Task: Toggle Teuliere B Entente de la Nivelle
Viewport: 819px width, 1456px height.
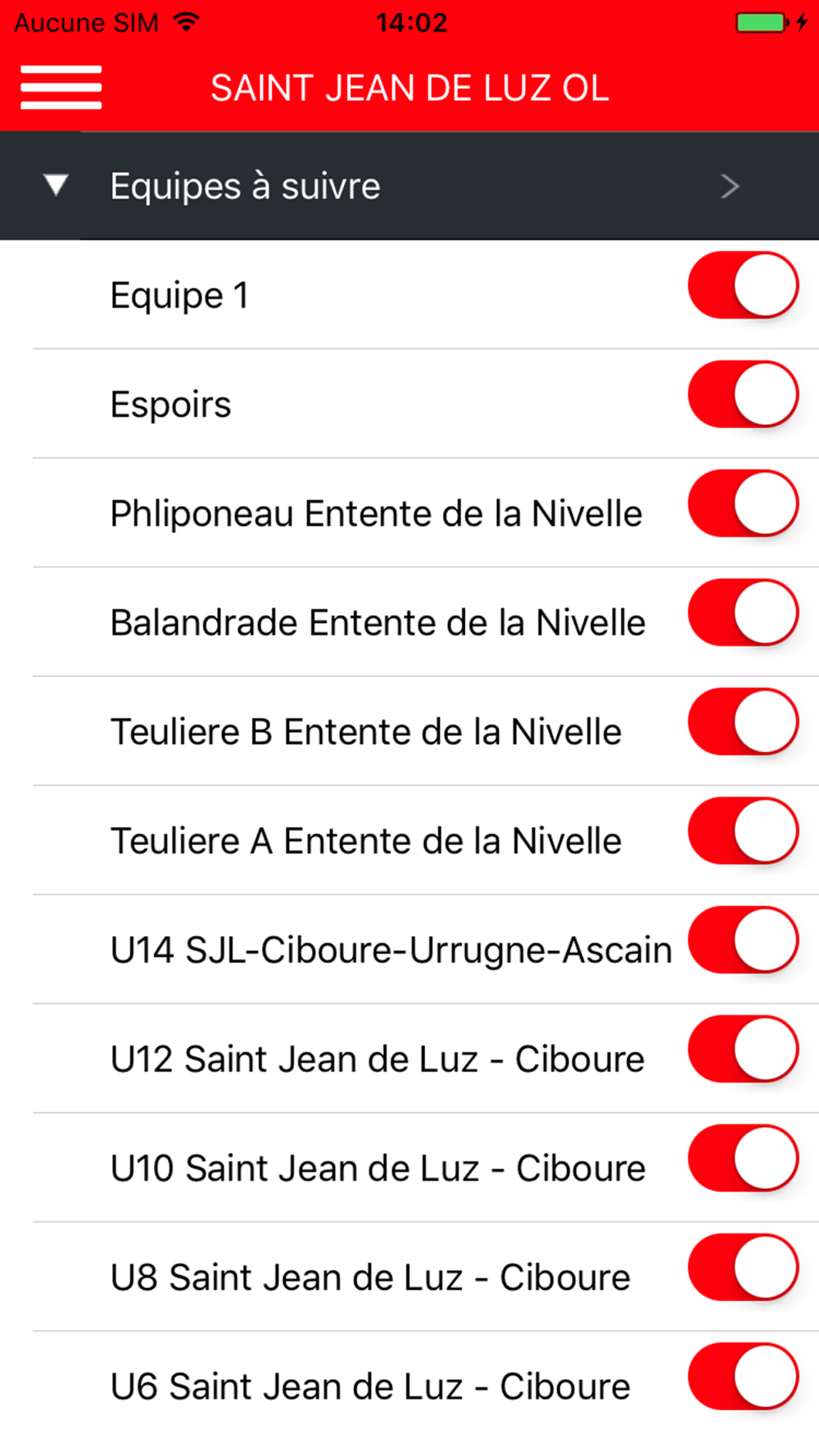Action: click(x=744, y=721)
